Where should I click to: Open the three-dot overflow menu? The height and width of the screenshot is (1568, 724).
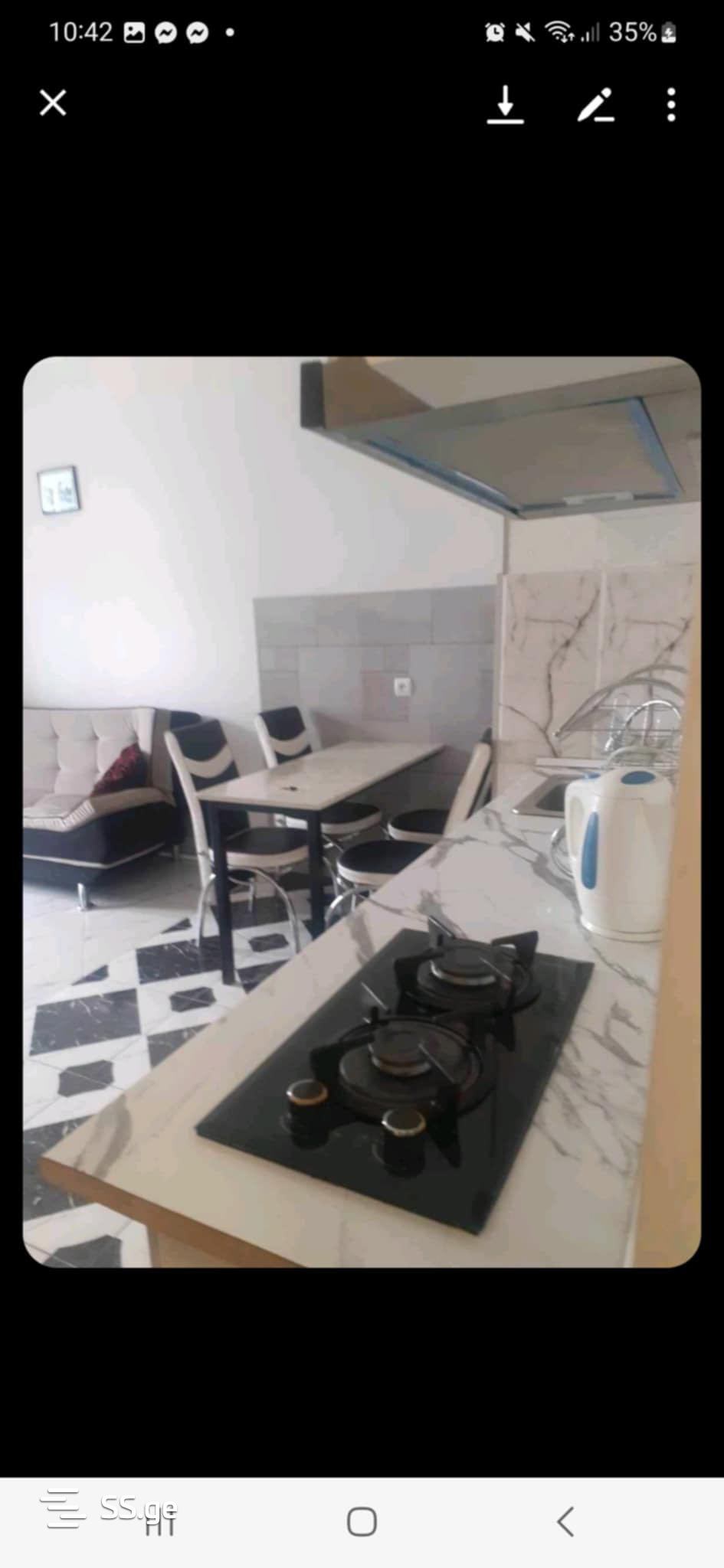pyautogui.click(x=671, y=105)
